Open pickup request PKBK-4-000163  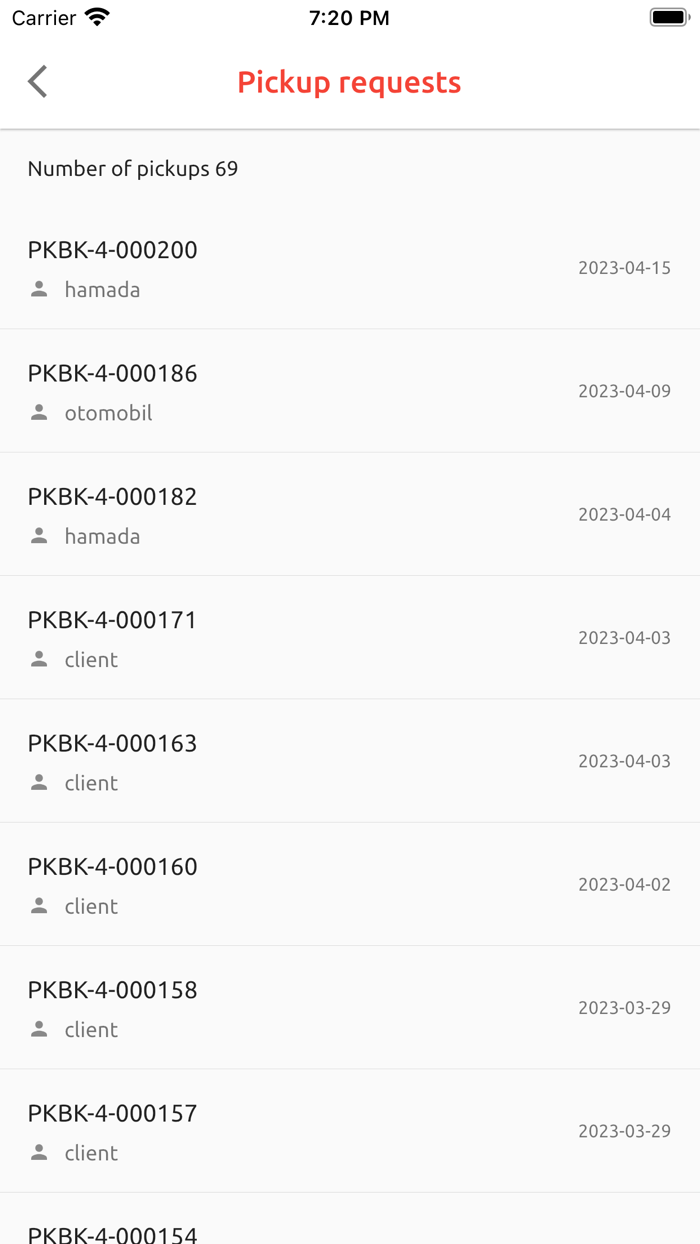(350, 761)
